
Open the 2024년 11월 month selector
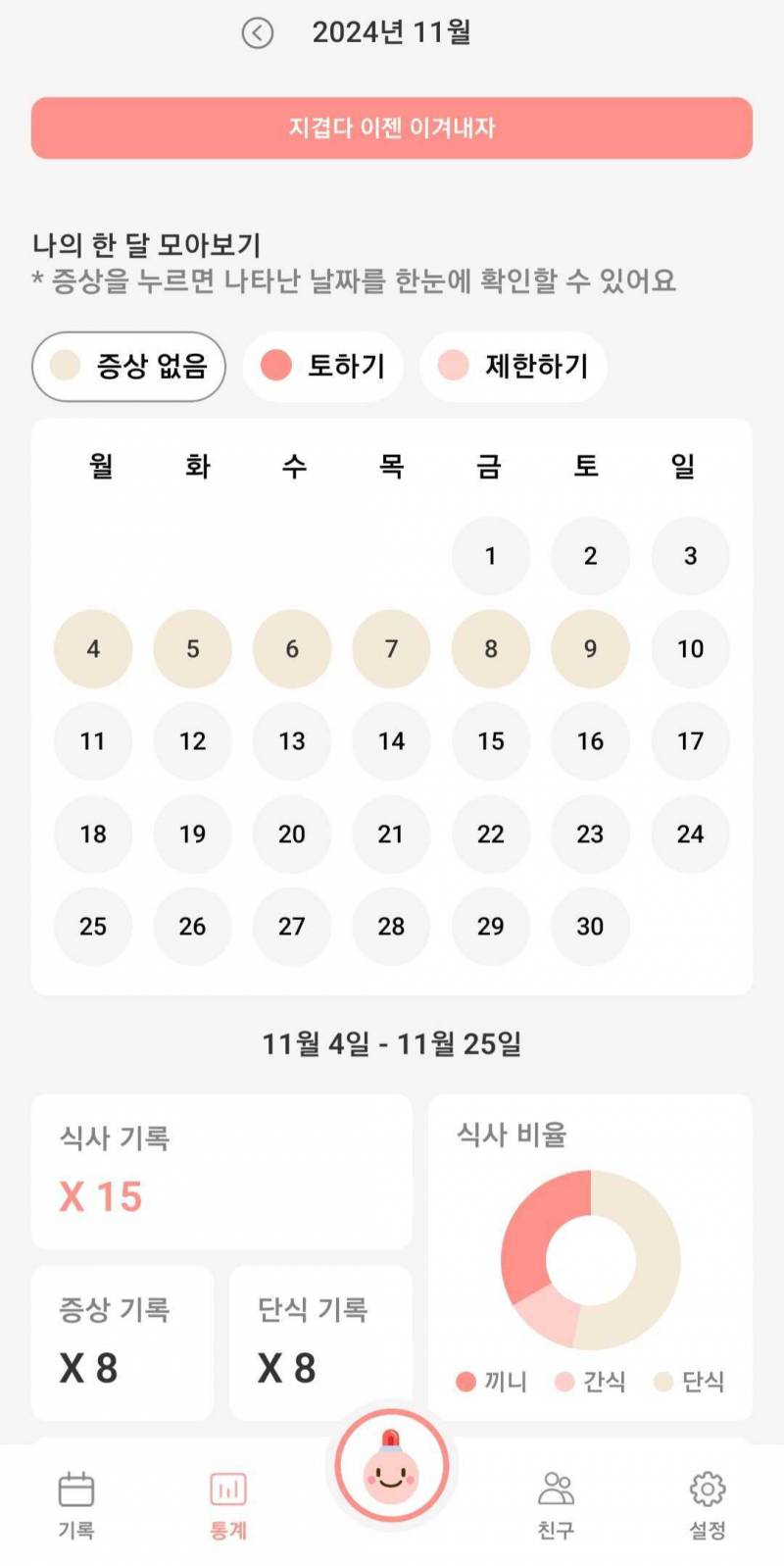(x=392, y=32)
